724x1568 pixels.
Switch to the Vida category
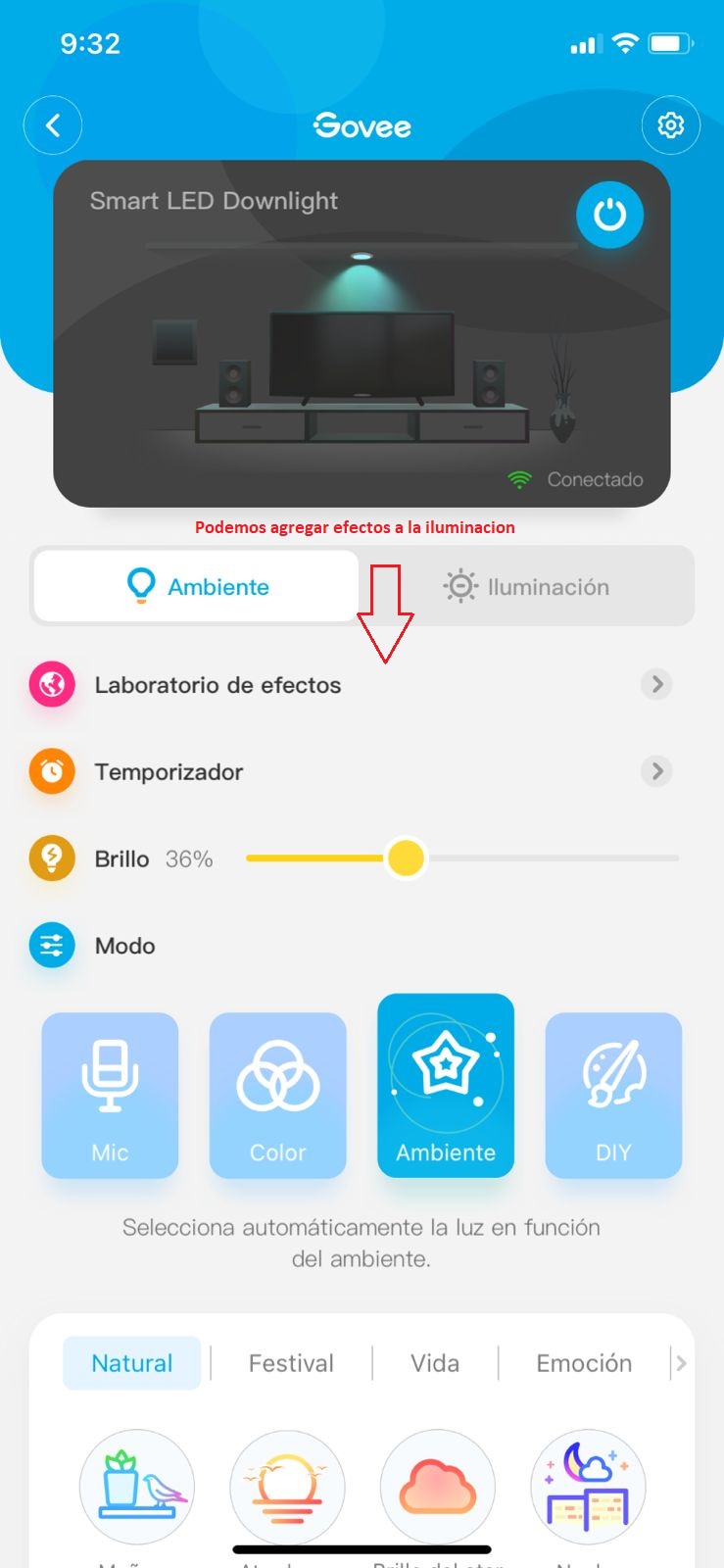pos(435,1363)
